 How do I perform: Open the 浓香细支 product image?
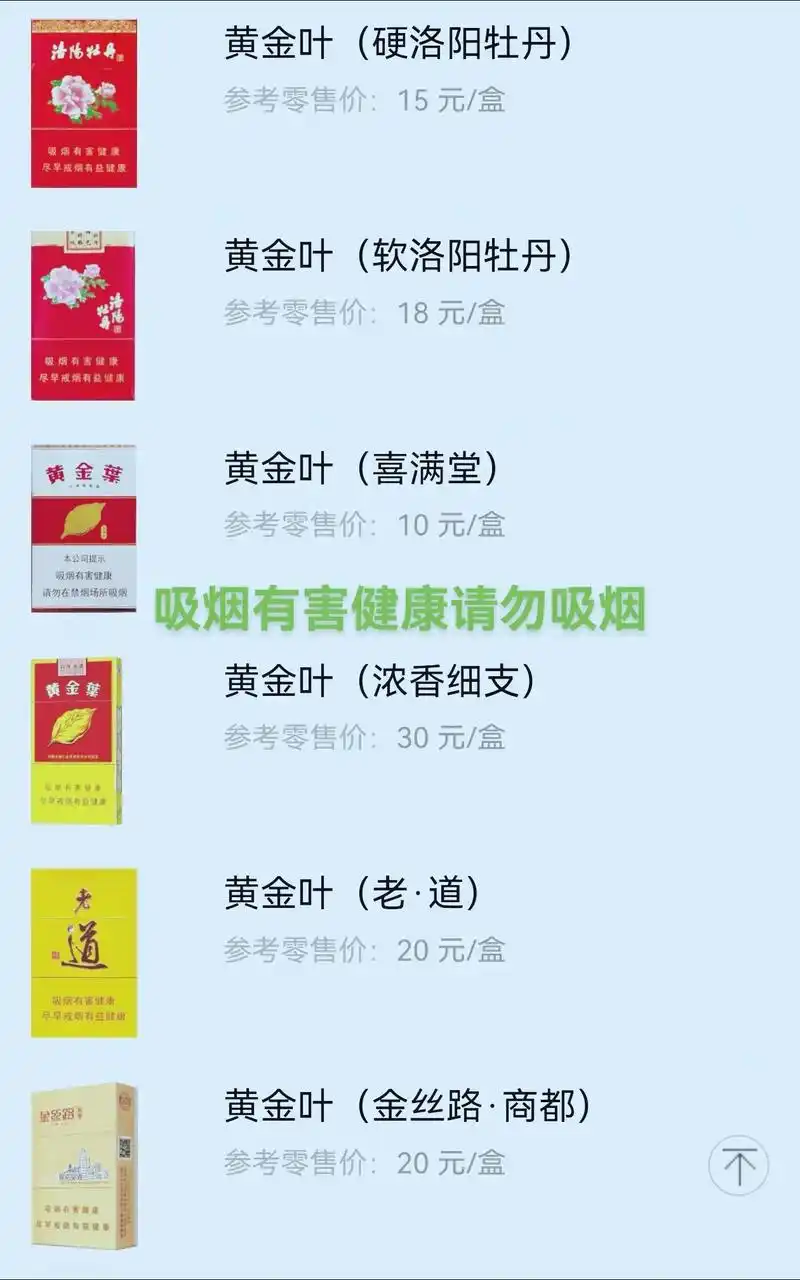coord(75,745)
